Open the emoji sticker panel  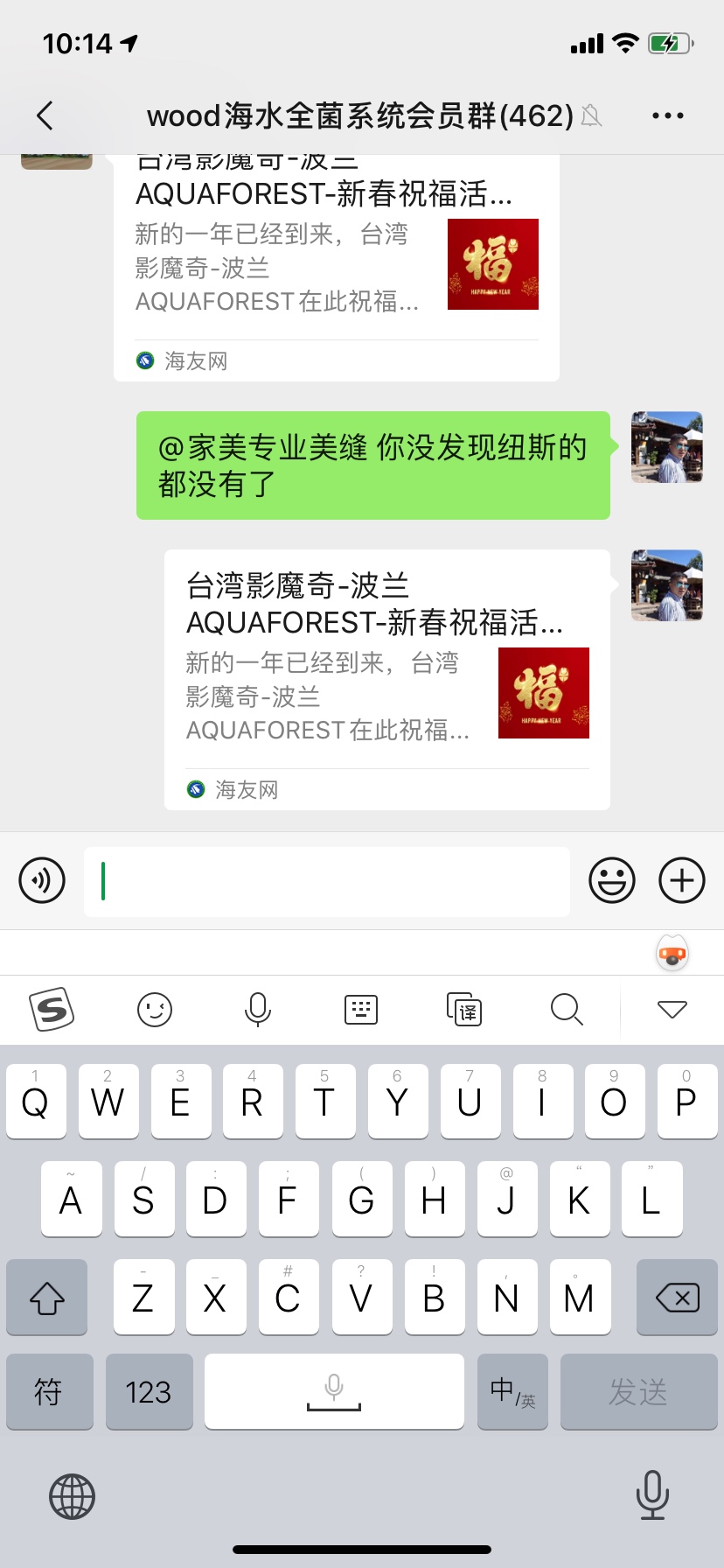[611, 880]
